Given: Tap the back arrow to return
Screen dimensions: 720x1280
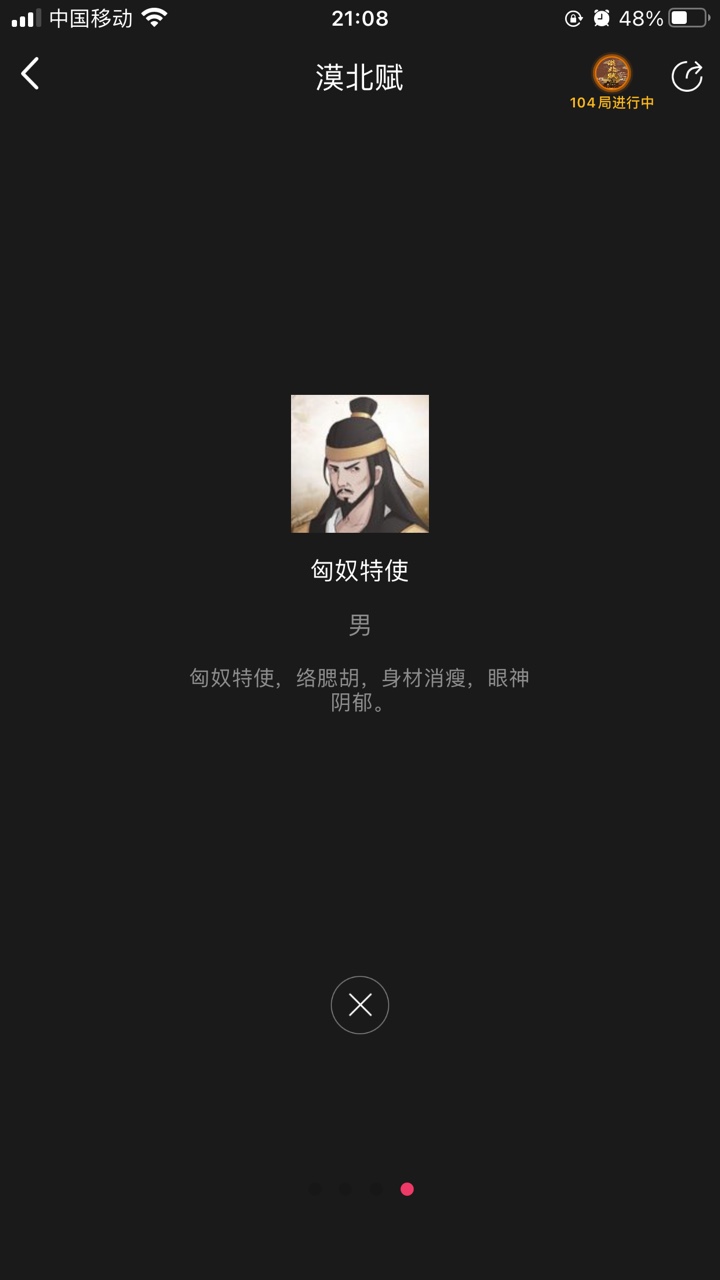Looking at the screenshot, I should pos(30,75).
